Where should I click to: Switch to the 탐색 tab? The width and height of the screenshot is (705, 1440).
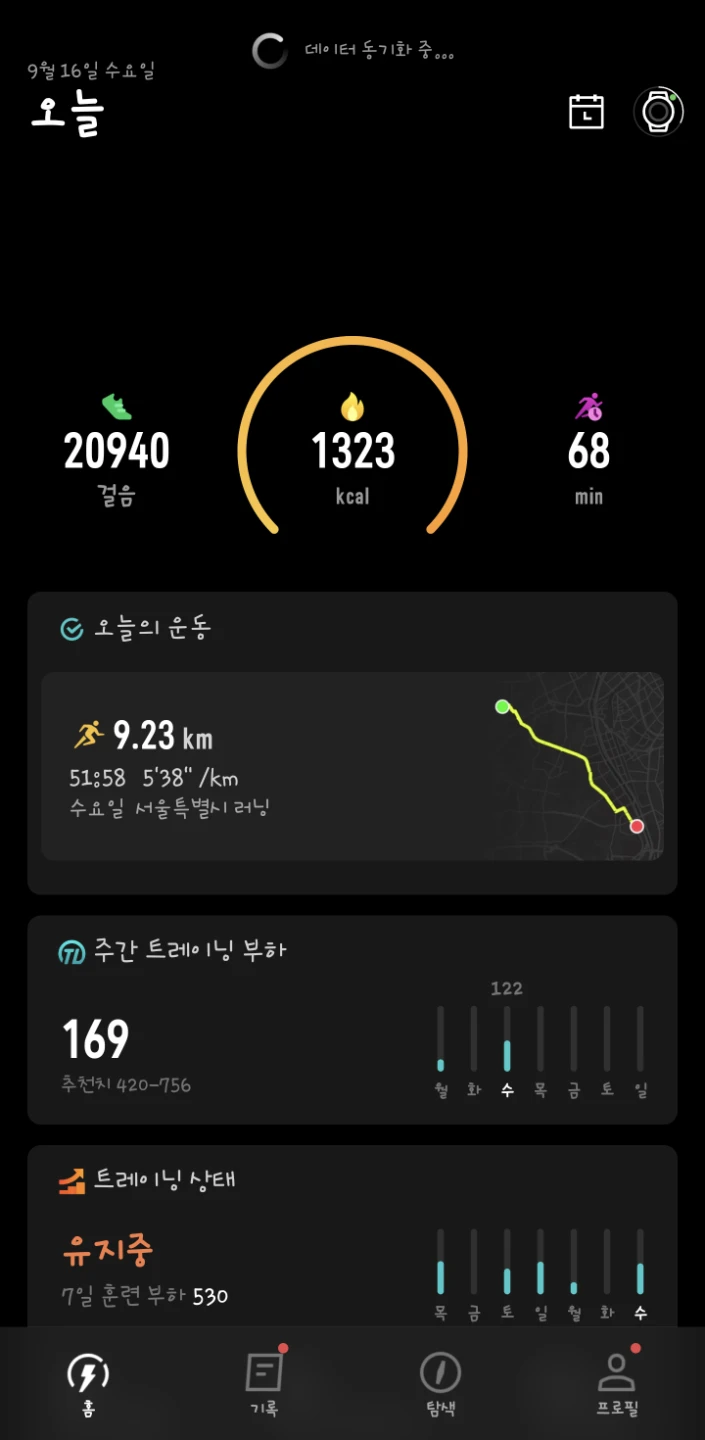click(440, 1385)
